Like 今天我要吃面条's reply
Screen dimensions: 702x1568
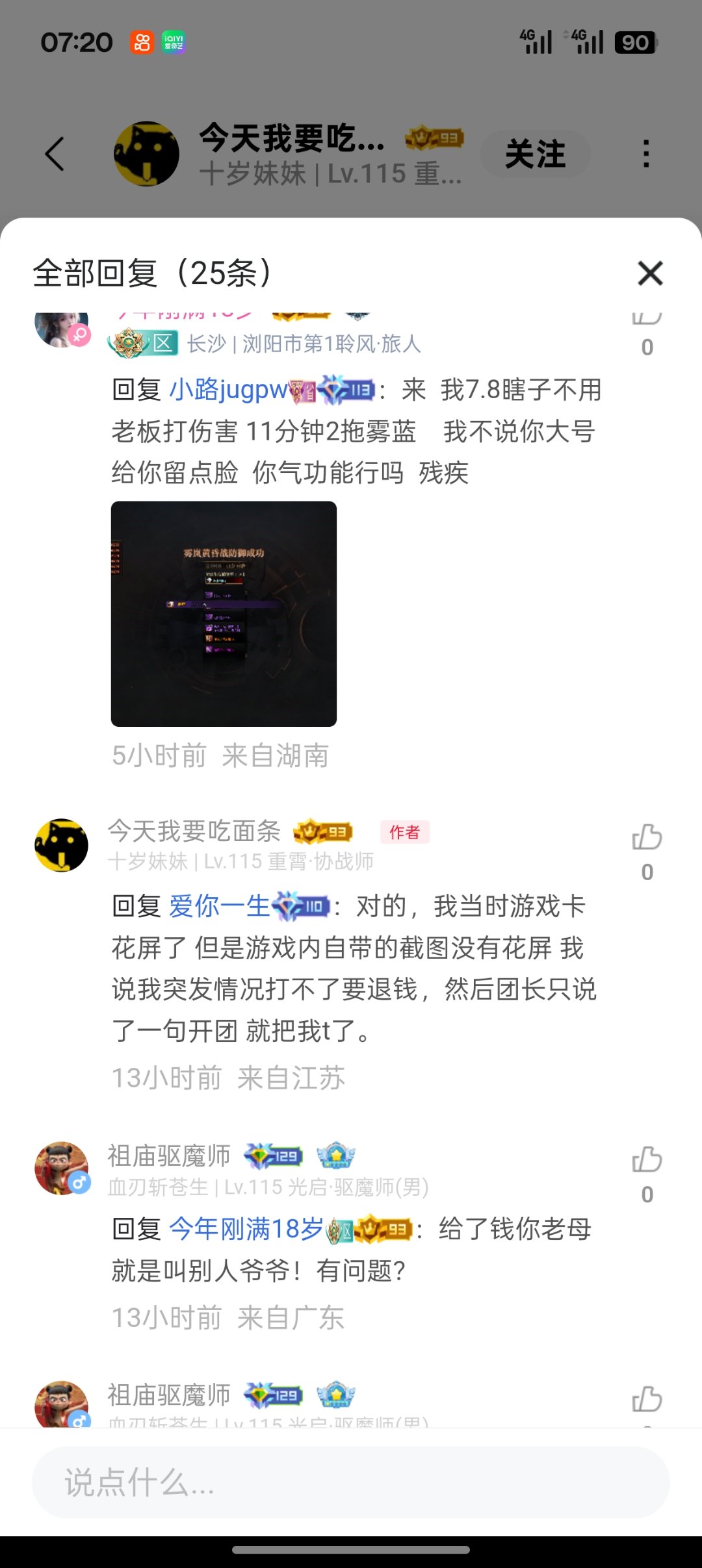pos(647,837)
